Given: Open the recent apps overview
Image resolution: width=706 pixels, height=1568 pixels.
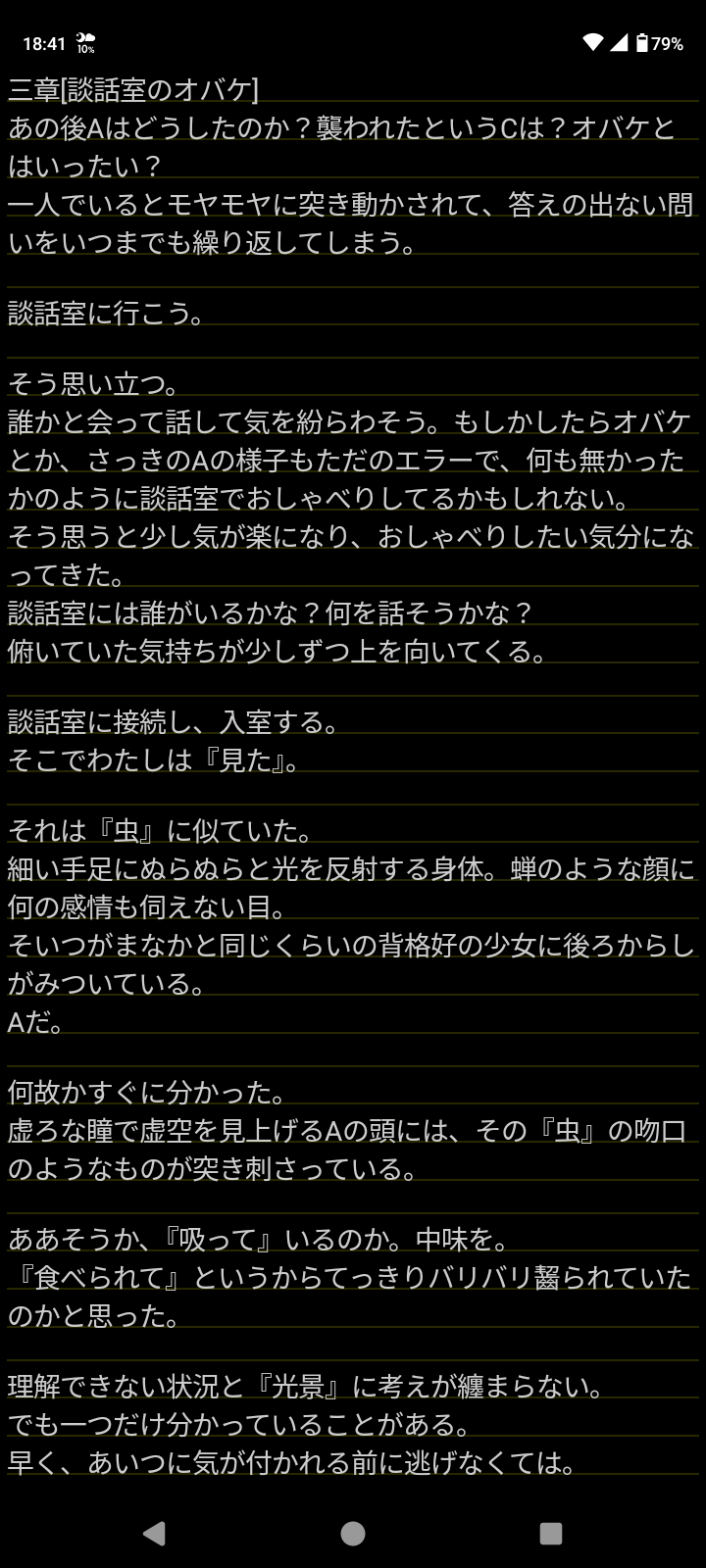Looking at the screenshot, I should point(551,1534).
